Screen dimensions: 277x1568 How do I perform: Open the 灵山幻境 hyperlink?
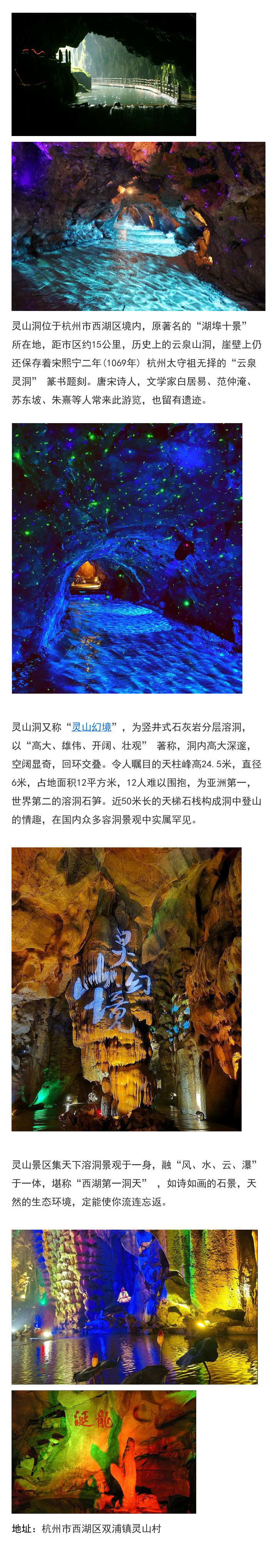[x=91, y=728]
